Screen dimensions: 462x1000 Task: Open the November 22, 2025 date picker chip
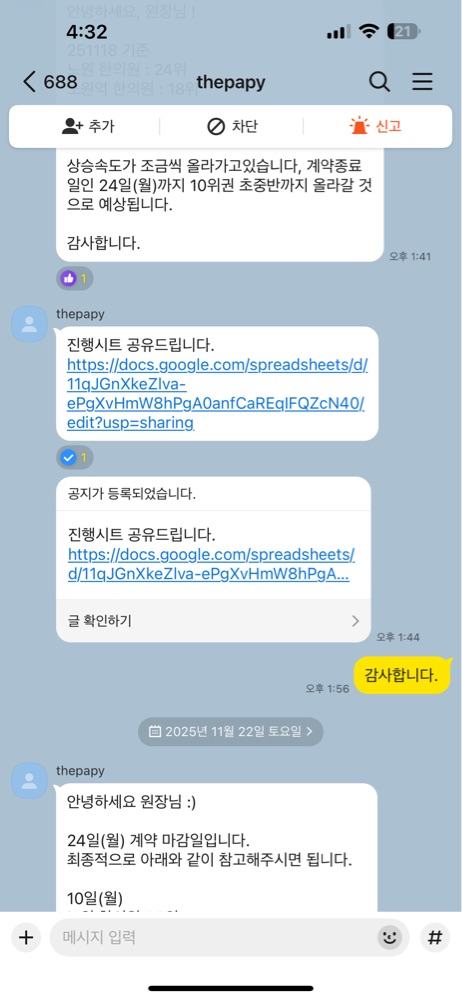coord(230,732)
